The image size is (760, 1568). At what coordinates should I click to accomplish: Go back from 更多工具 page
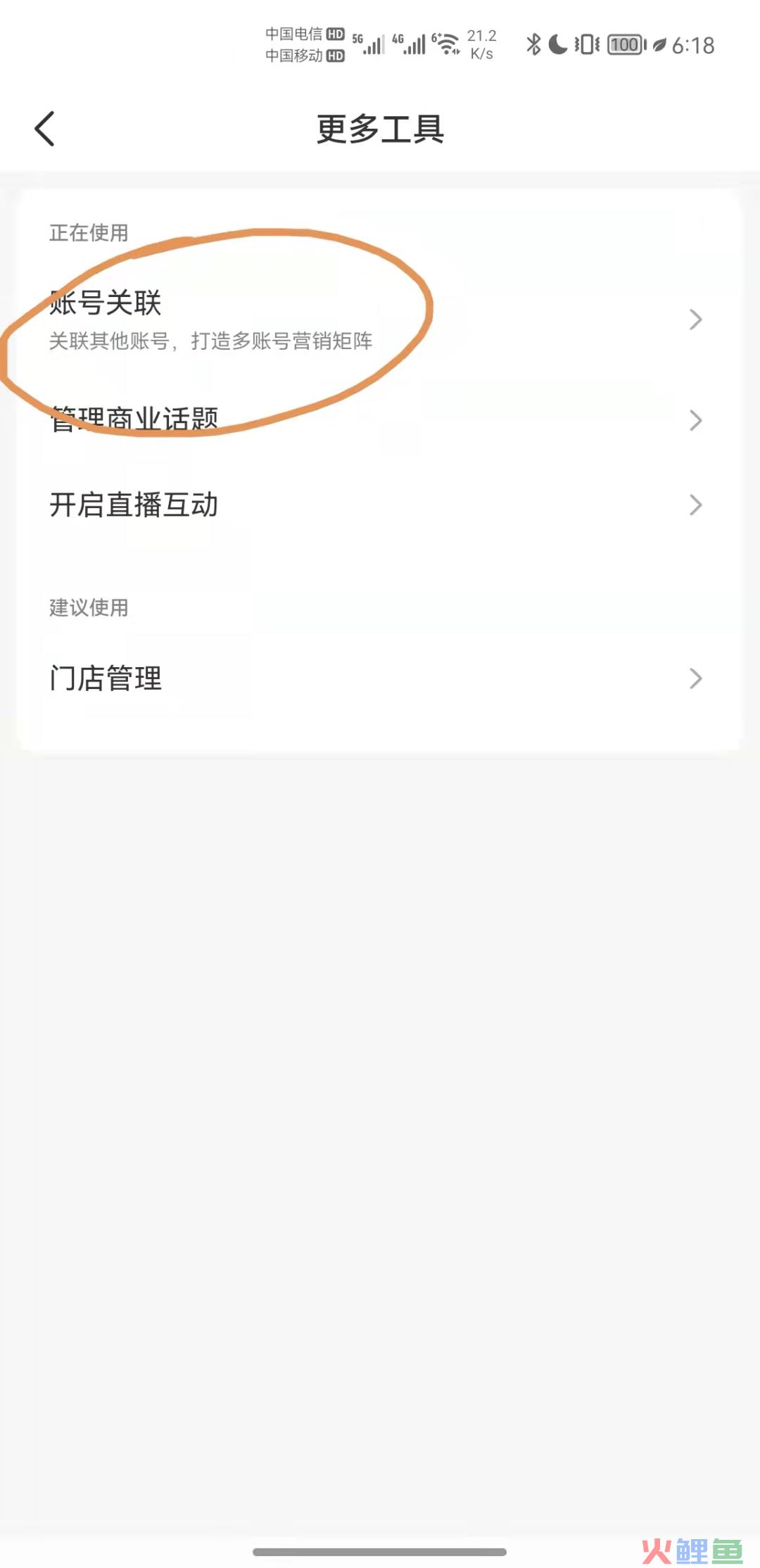(45, 129)
